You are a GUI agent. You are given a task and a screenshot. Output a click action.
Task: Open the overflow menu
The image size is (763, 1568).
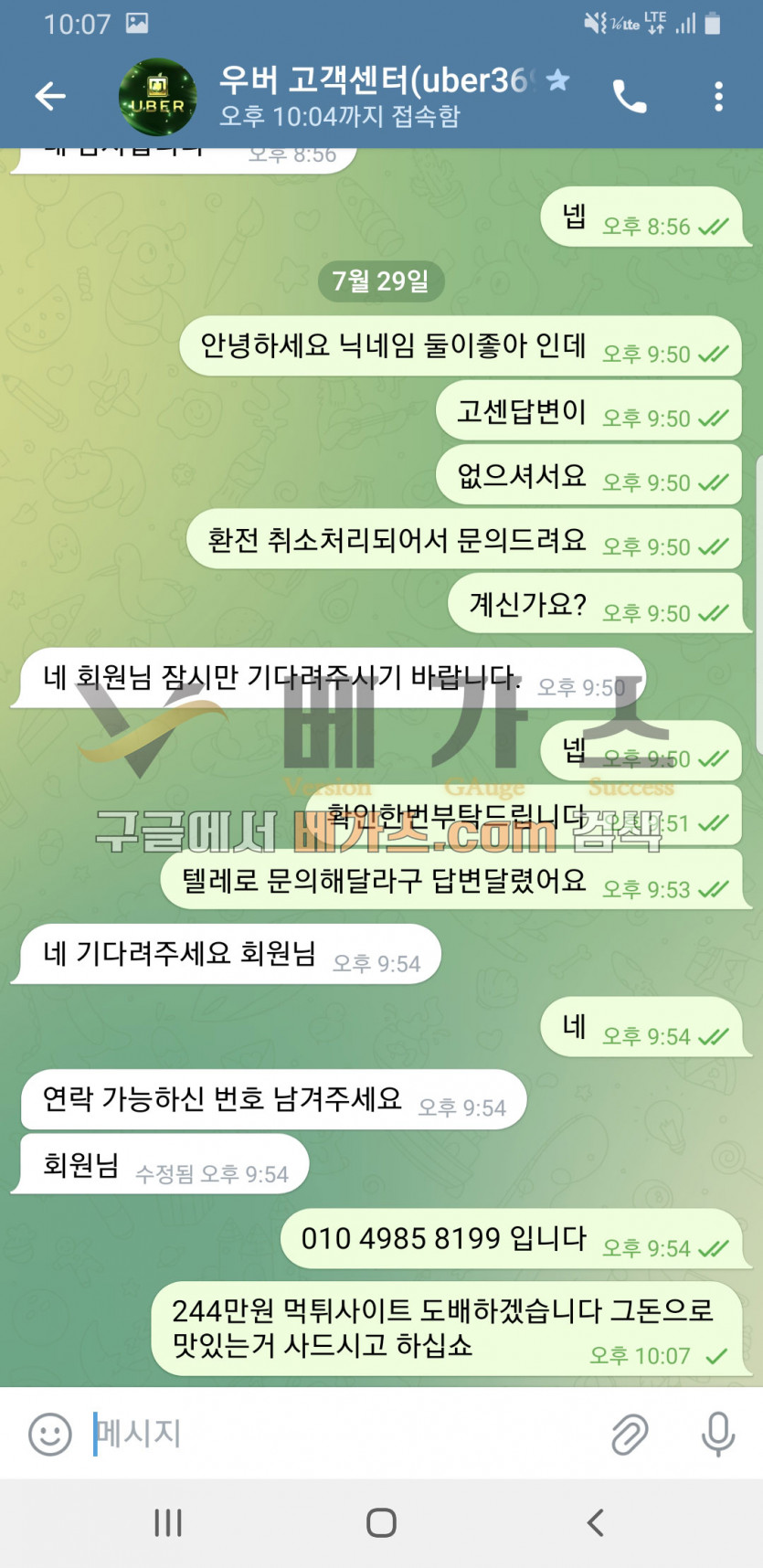coord(719,96)
